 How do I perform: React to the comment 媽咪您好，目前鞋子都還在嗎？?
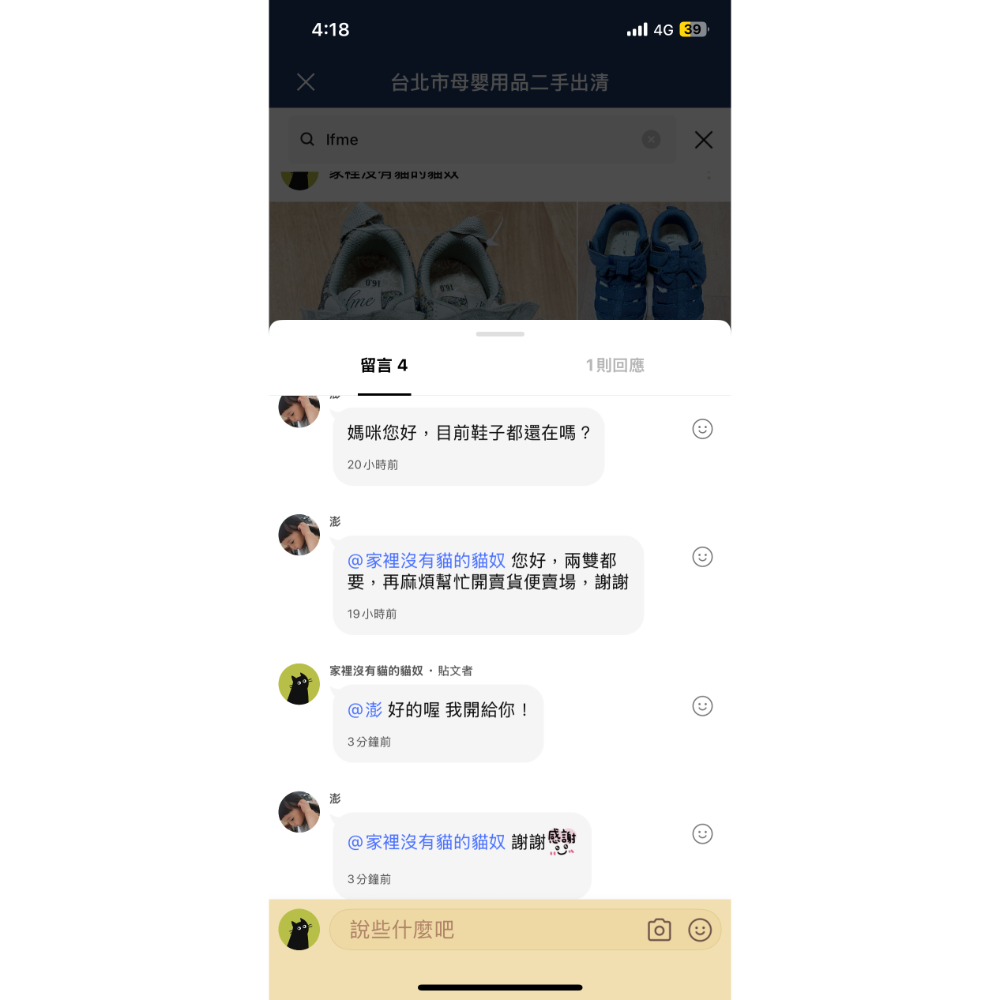(x=703, y=429)
